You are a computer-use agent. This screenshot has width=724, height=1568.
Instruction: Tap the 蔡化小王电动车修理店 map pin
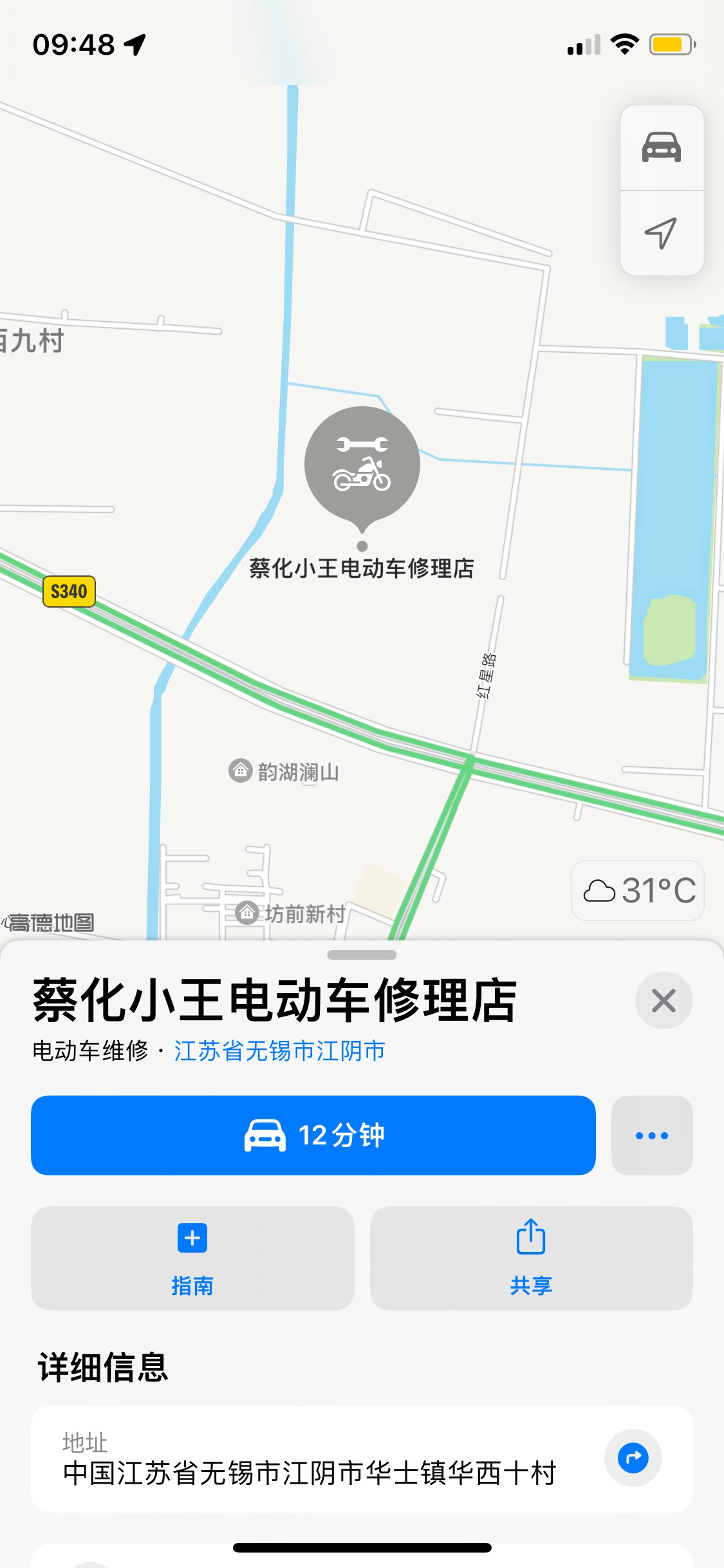[362, 470]
